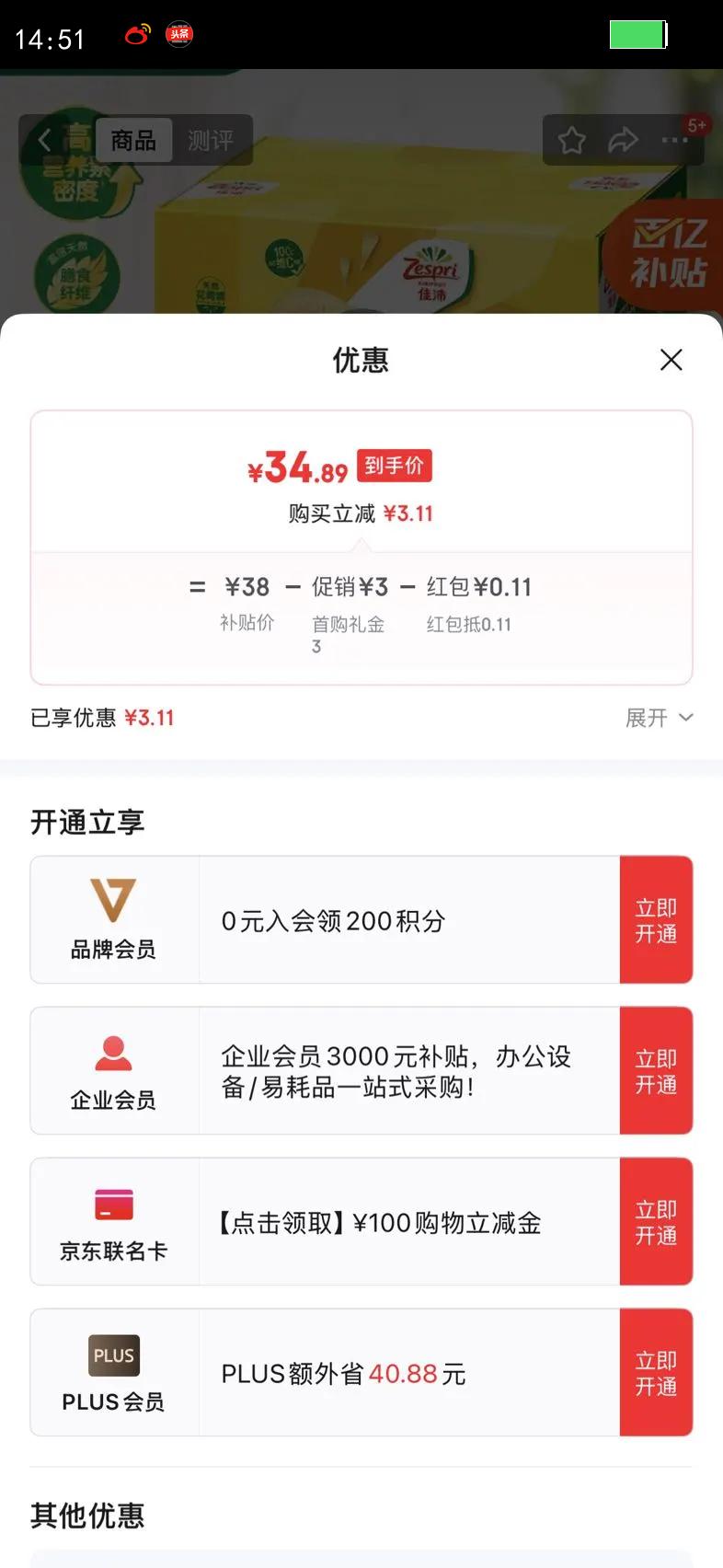This screenshot has width=723, height=1568.
Task: Open Toutiao from the status bar icon
Action: pos(180,35)
